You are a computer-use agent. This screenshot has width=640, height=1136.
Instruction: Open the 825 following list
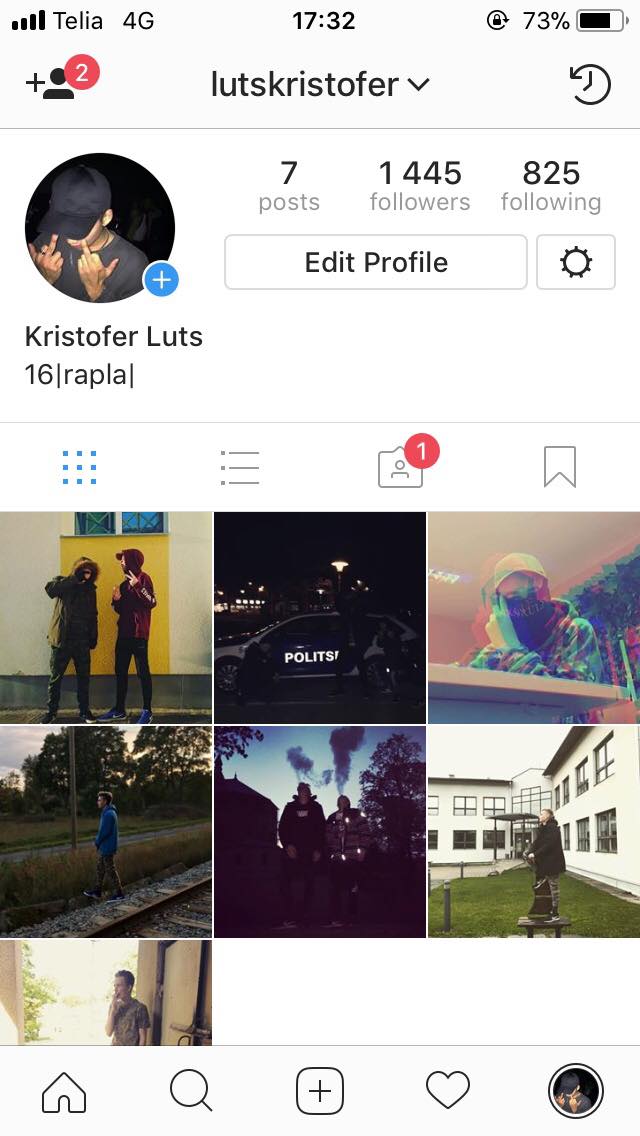click(551, 185)
